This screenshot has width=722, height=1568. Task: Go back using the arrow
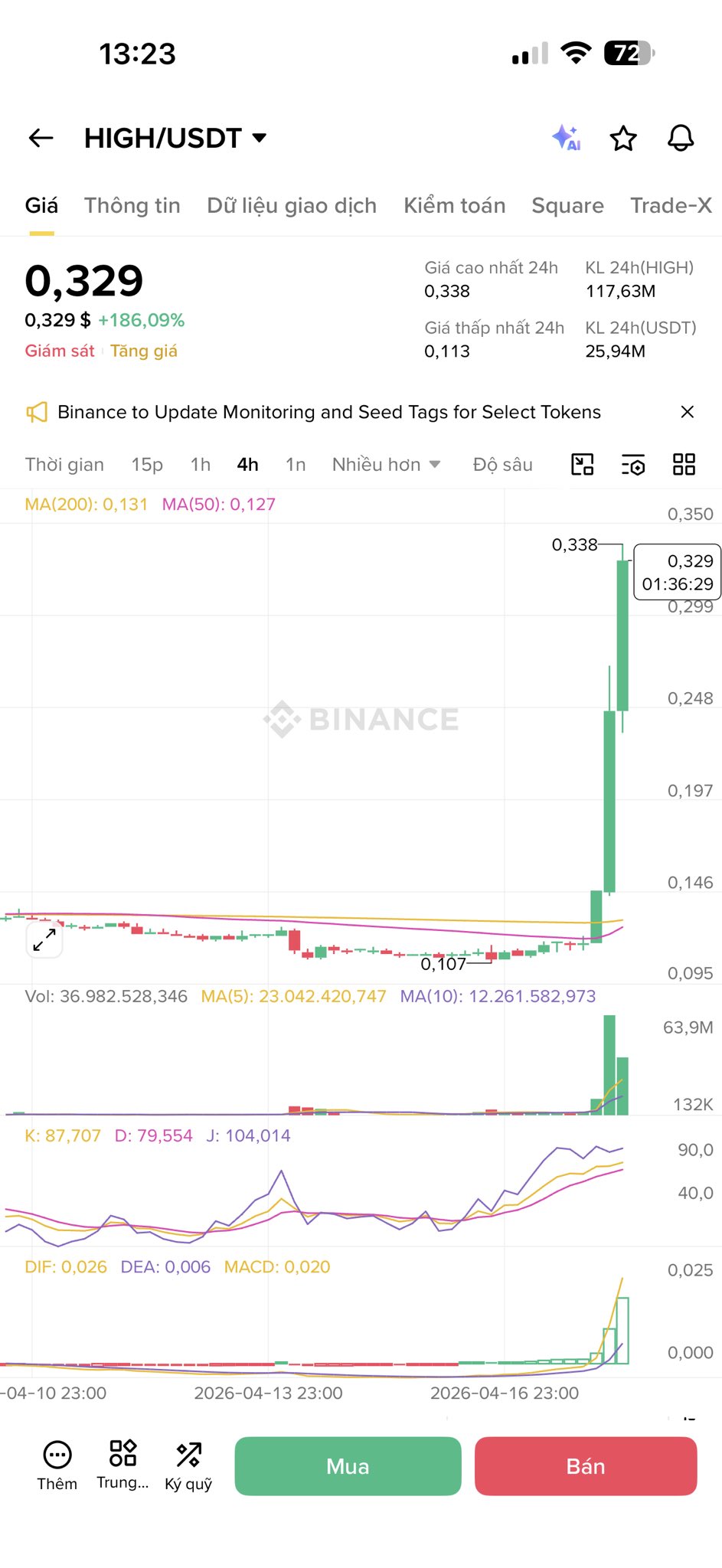pyautogui.click(x=41, y=138)
